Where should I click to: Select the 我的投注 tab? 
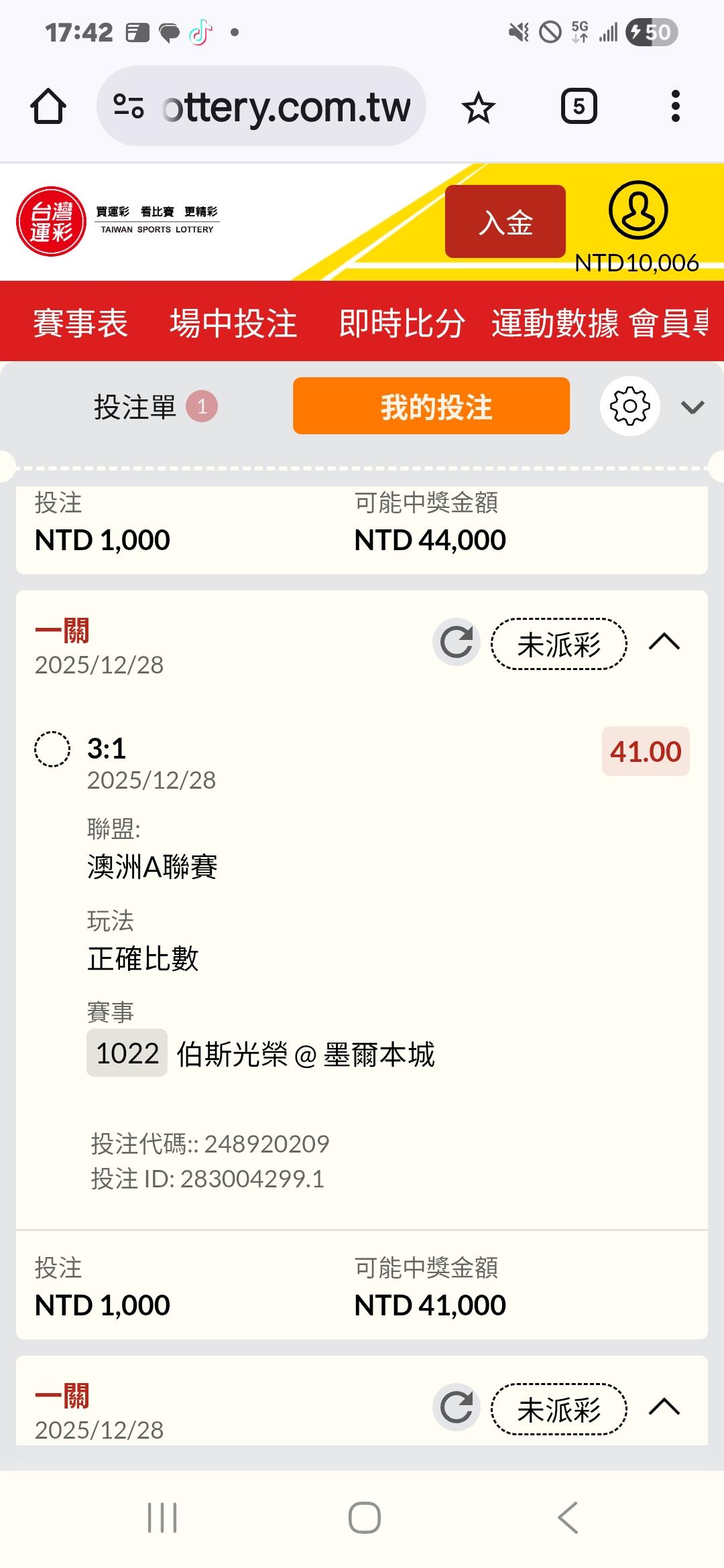[x=431, y=407]
